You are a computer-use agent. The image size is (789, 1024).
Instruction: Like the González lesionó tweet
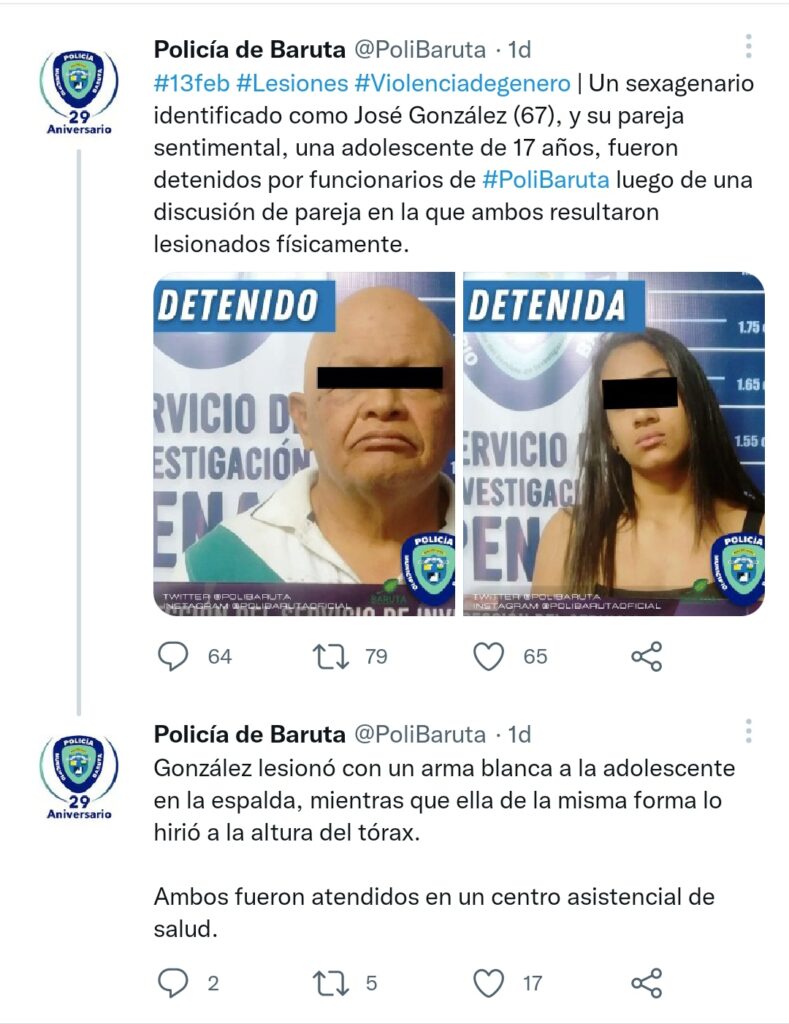click(488, 983)
